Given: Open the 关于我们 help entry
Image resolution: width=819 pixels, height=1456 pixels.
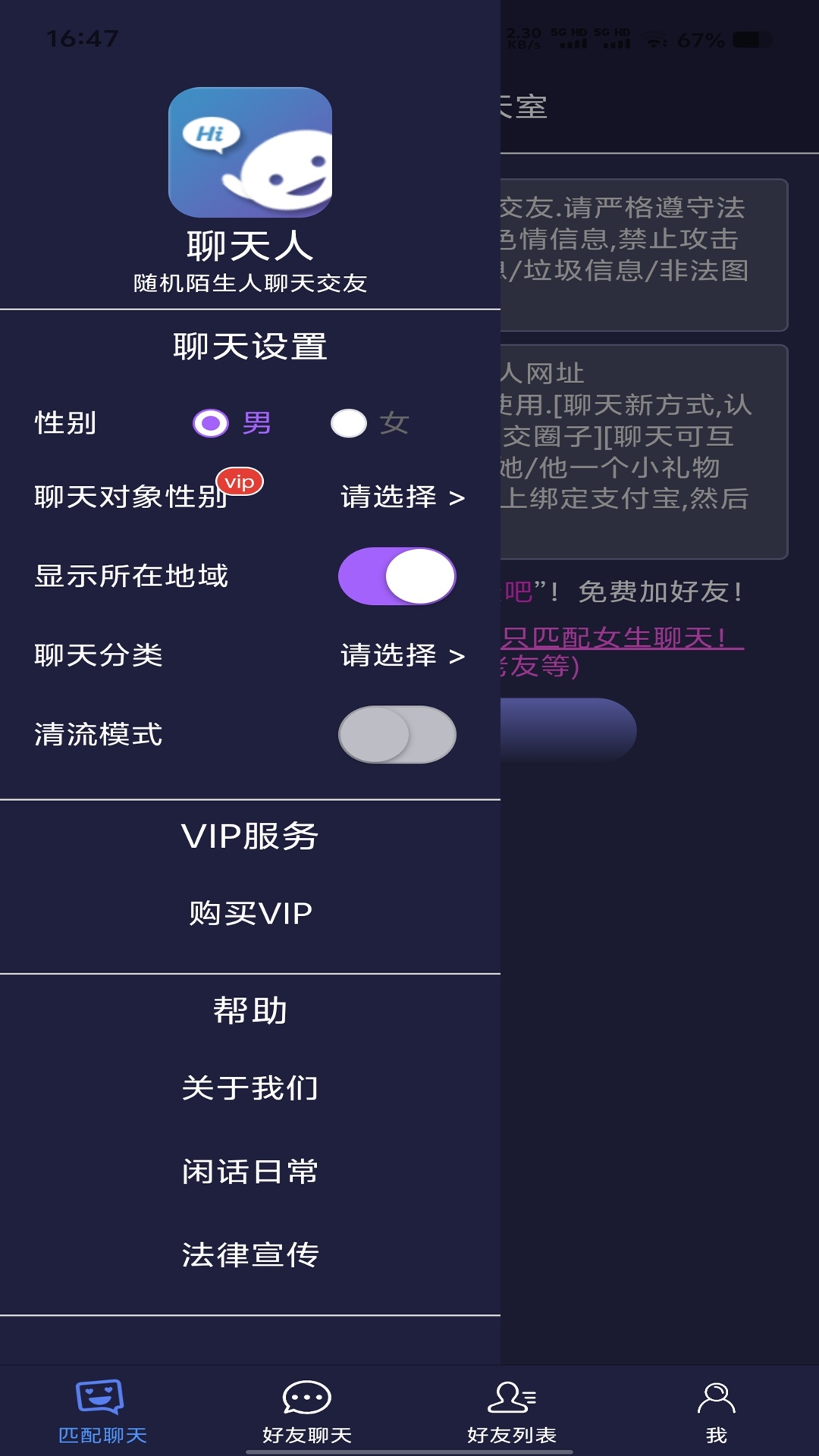Looking at the screenshot, I should (x=251, y=1086).
